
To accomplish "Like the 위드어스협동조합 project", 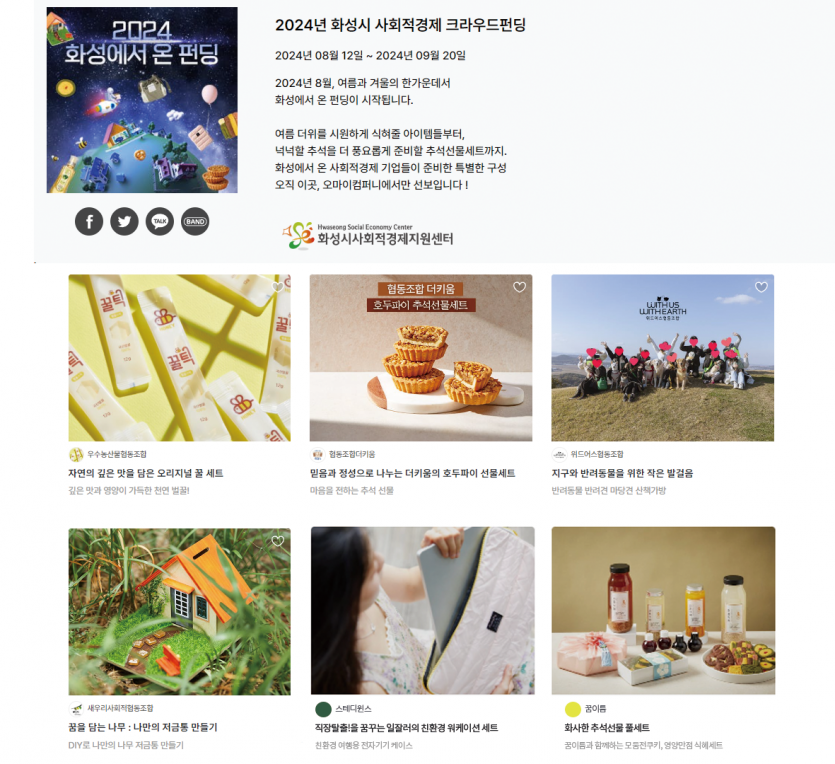I will coord(761,287).
